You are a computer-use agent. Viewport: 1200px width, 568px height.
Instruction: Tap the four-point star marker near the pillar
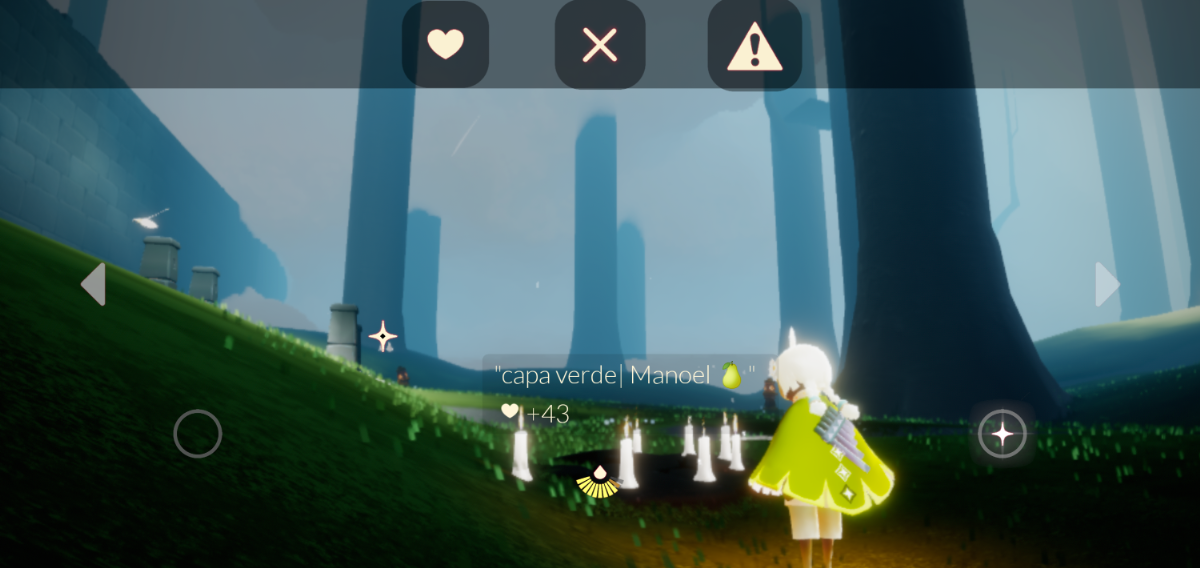383,336
